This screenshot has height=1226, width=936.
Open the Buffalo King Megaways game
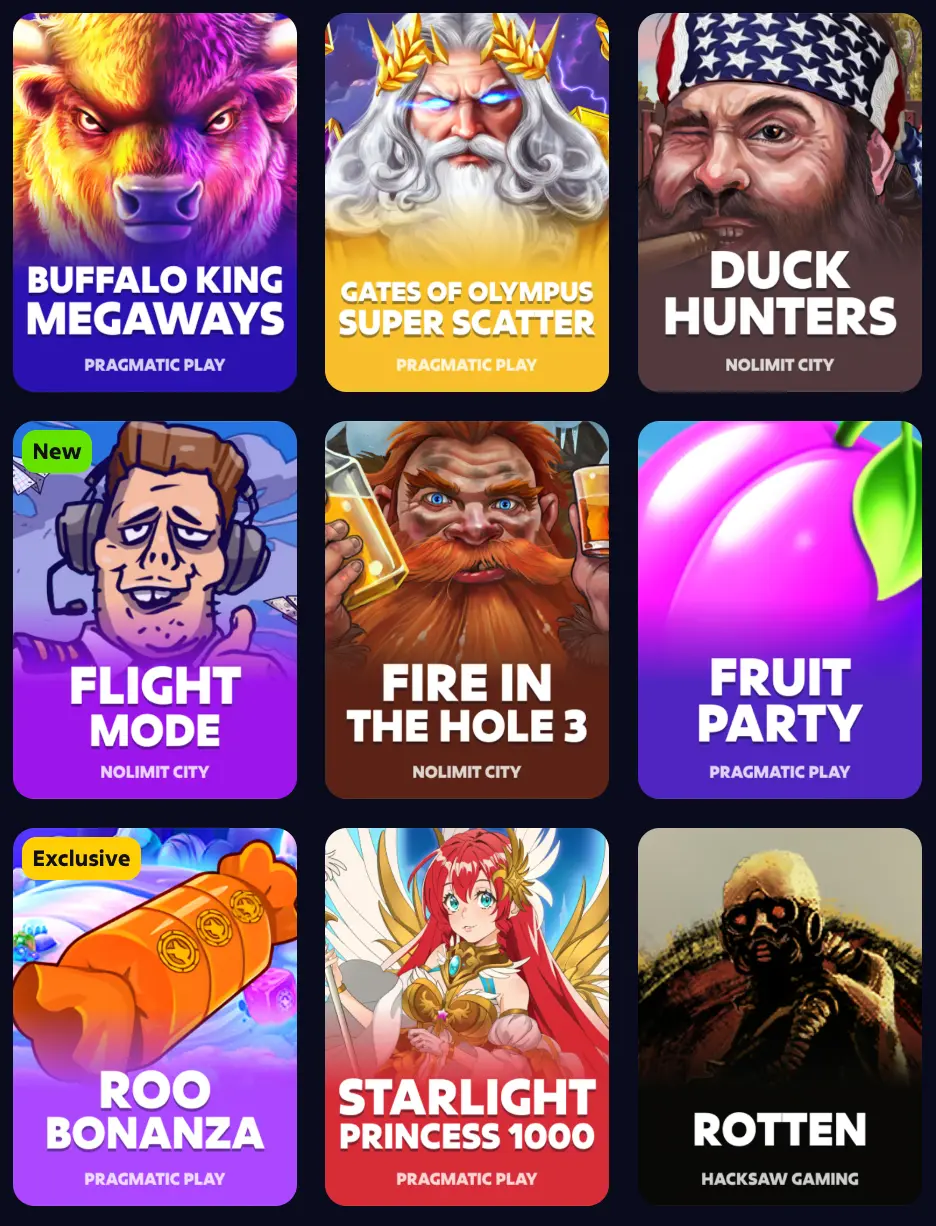(155, 202)
